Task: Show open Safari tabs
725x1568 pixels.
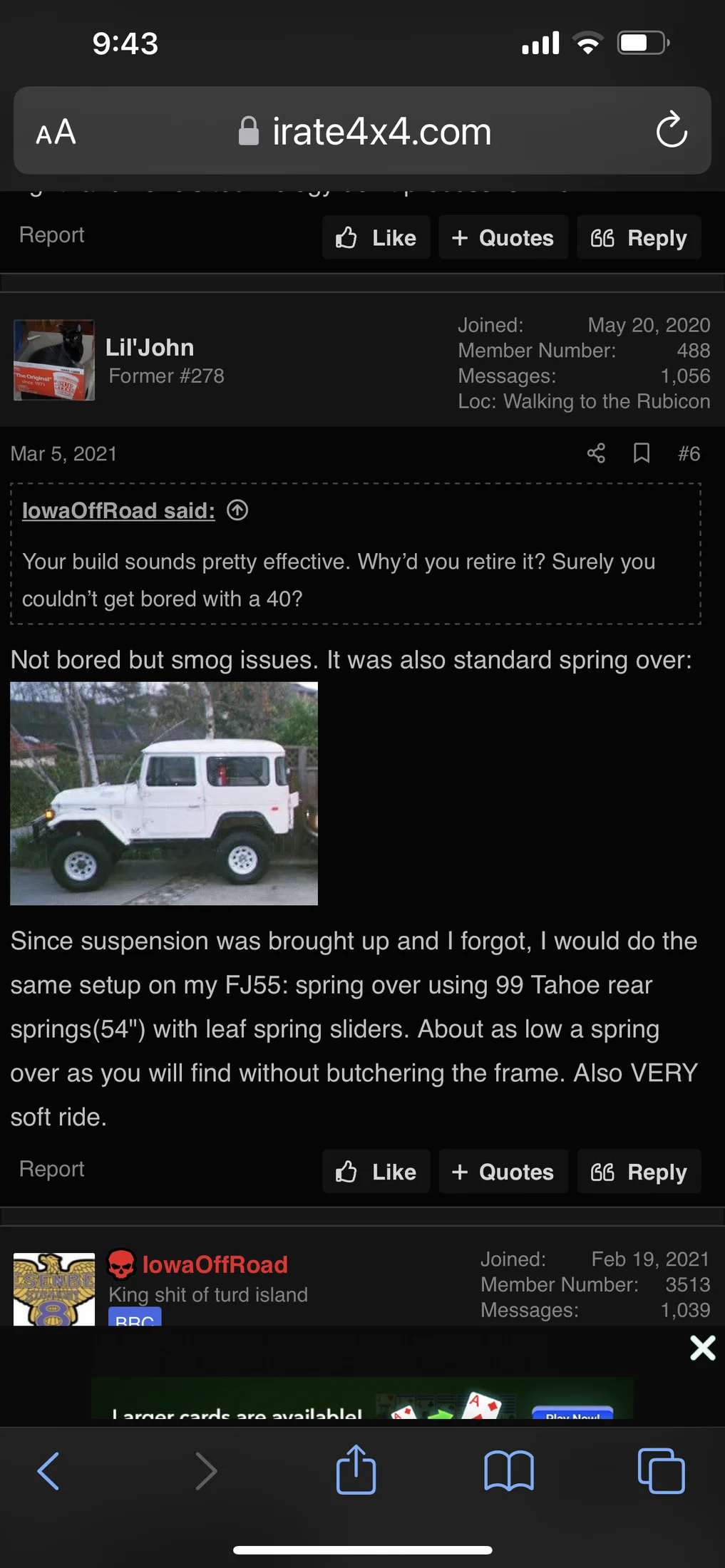Action: [x=661, y=1471]
